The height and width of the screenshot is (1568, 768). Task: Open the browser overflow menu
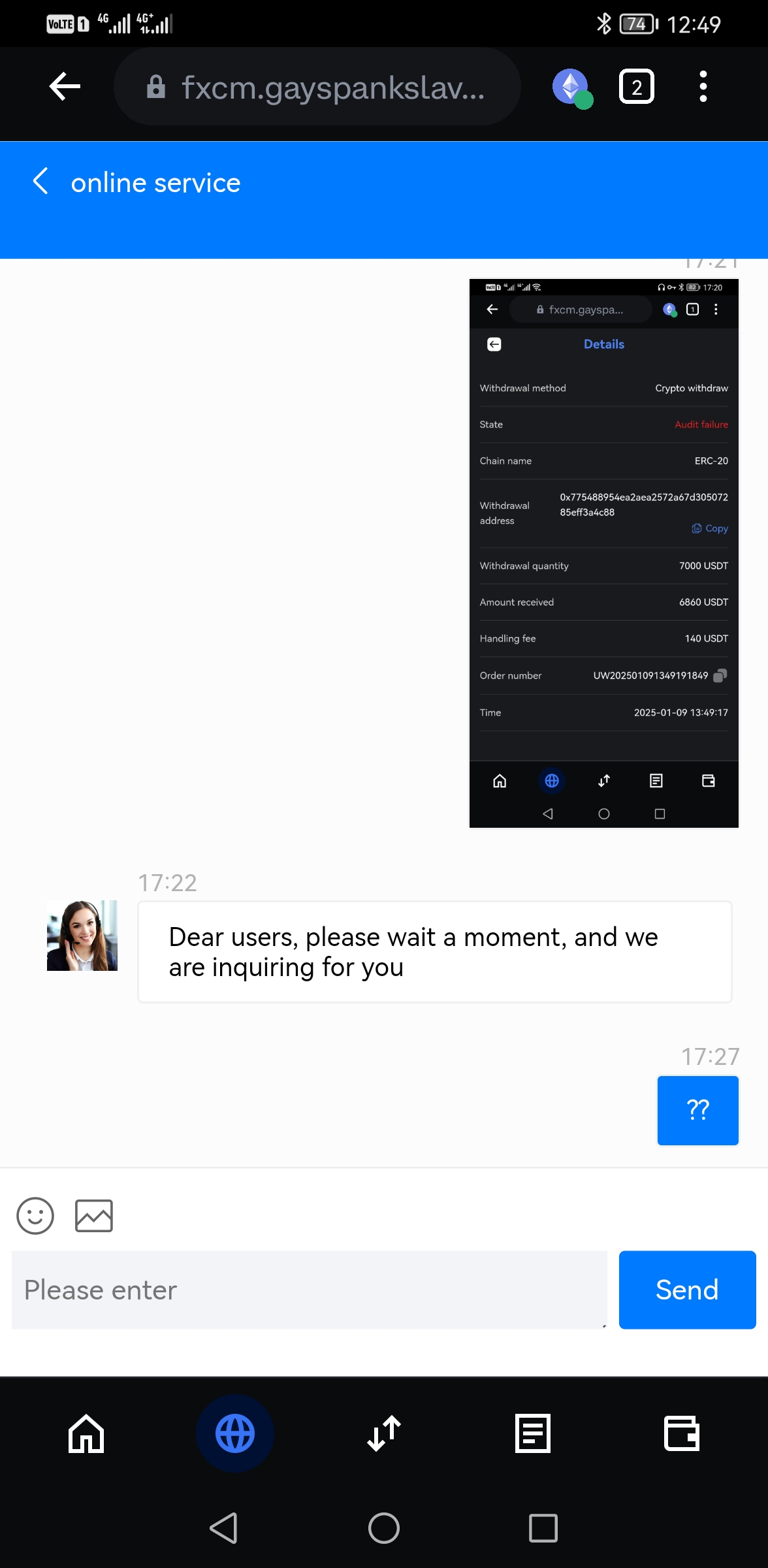pyautogui.click(x=703, y=86)
